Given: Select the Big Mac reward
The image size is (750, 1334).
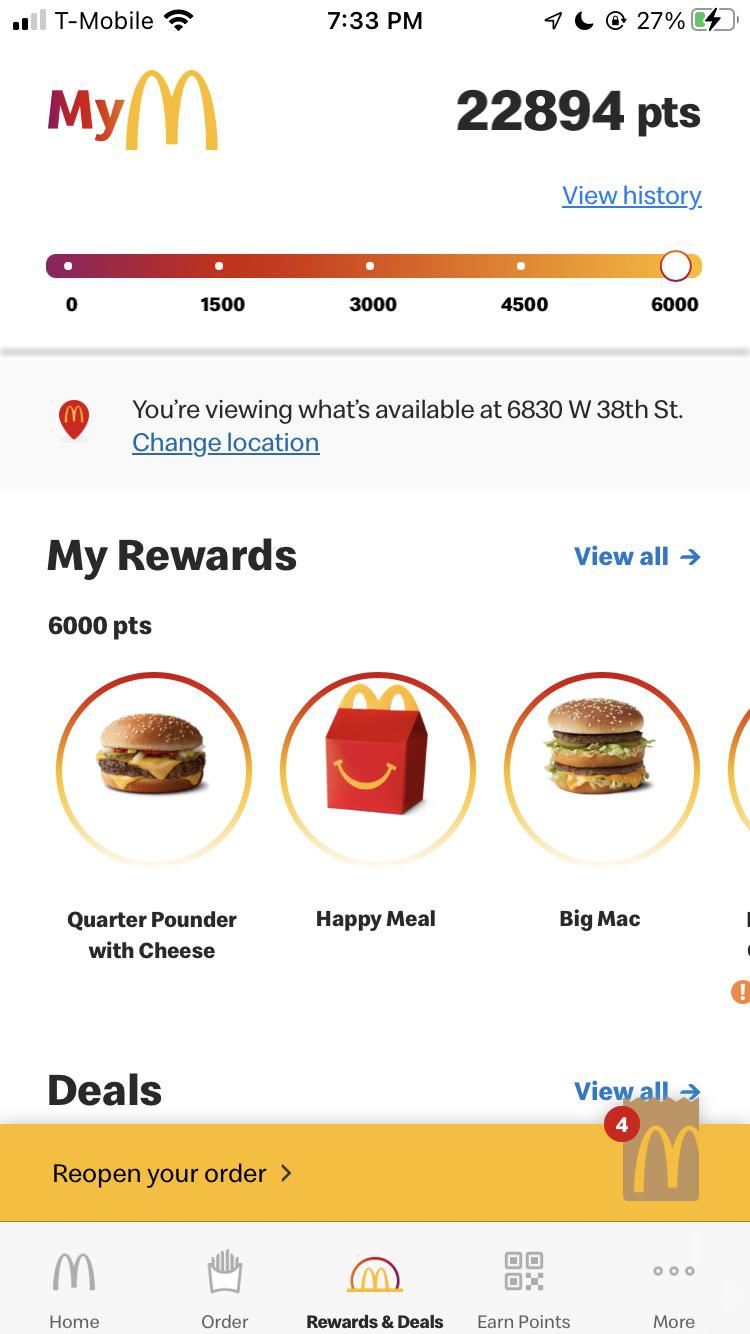Looking at the screenshot, I should [x=600, y=768].
